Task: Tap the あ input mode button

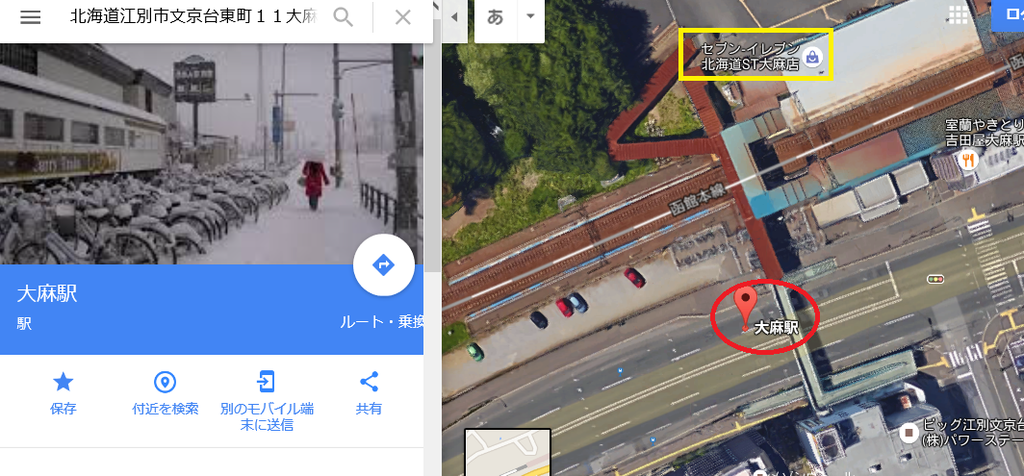Action: pos(494,17)
